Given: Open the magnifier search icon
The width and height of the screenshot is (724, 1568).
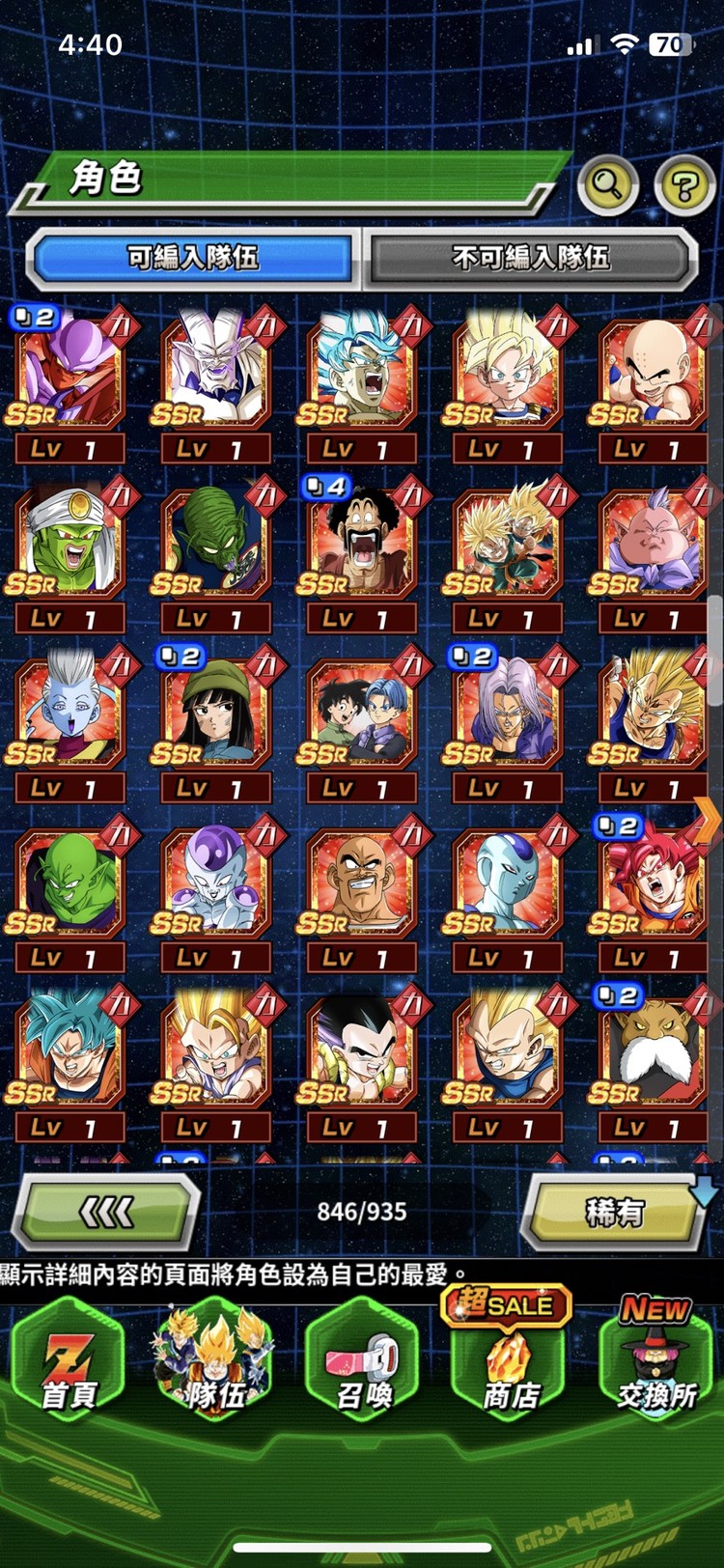Looking at the screenshot, I should [607, 182].
